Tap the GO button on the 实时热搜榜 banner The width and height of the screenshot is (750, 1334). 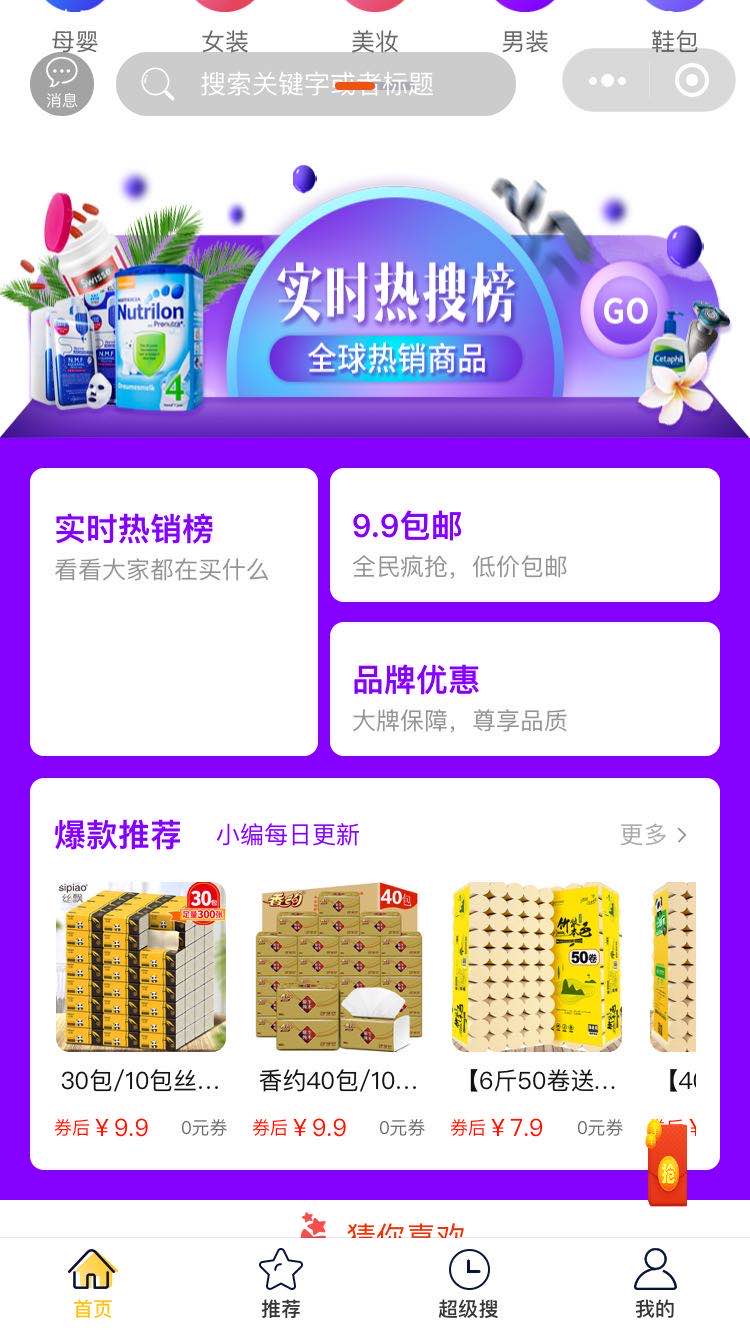(625, 311)
